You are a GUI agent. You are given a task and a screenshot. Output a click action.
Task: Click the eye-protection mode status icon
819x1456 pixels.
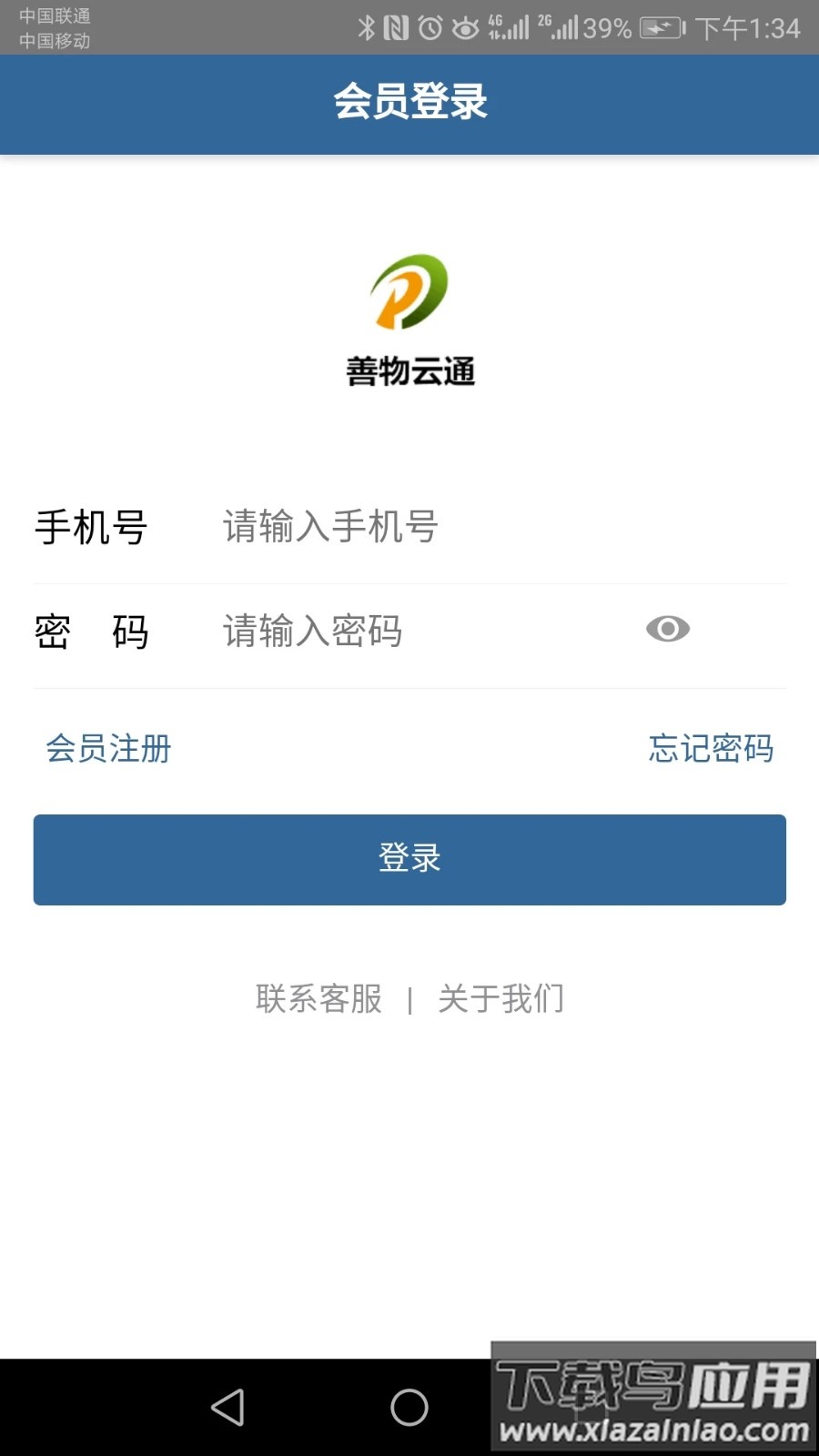464,27
